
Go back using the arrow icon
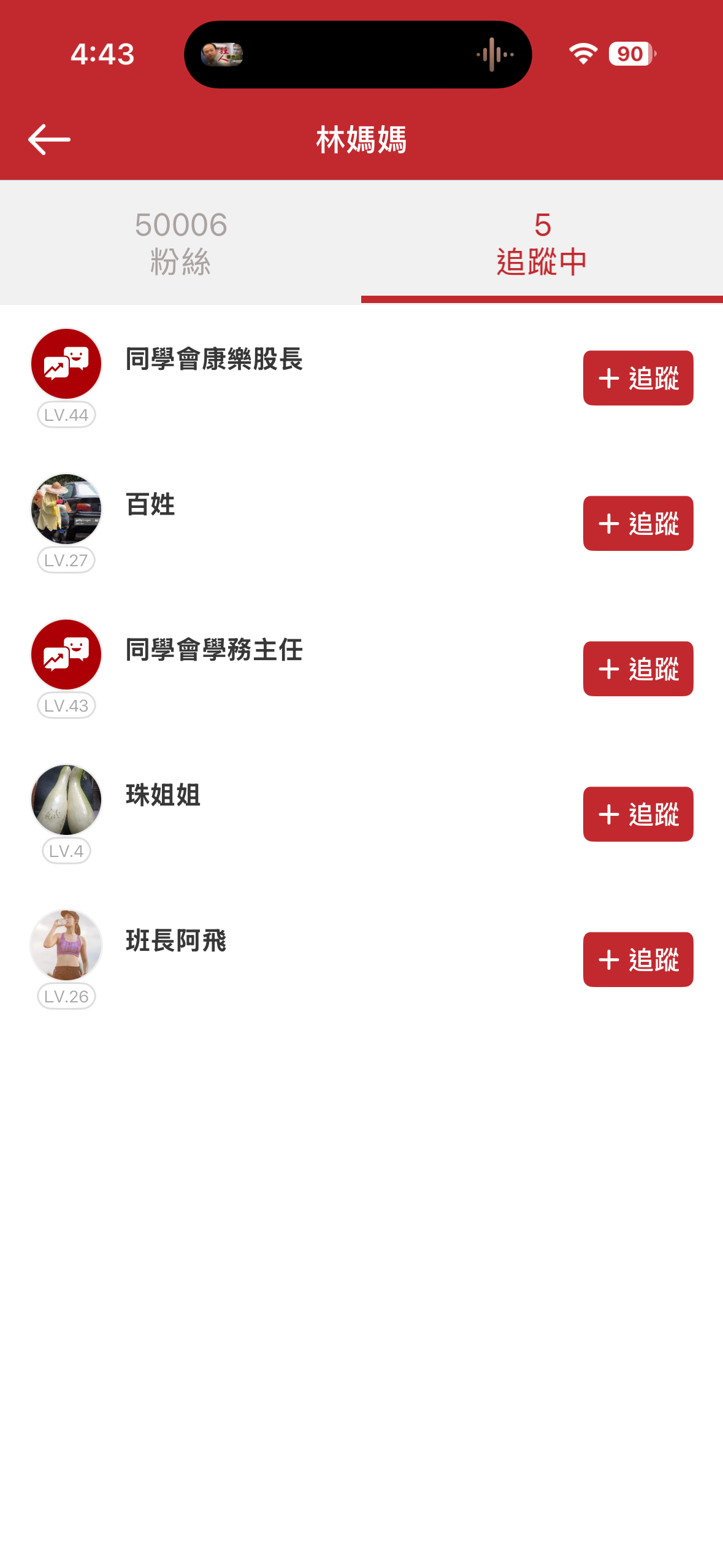[x=50, y=139]
